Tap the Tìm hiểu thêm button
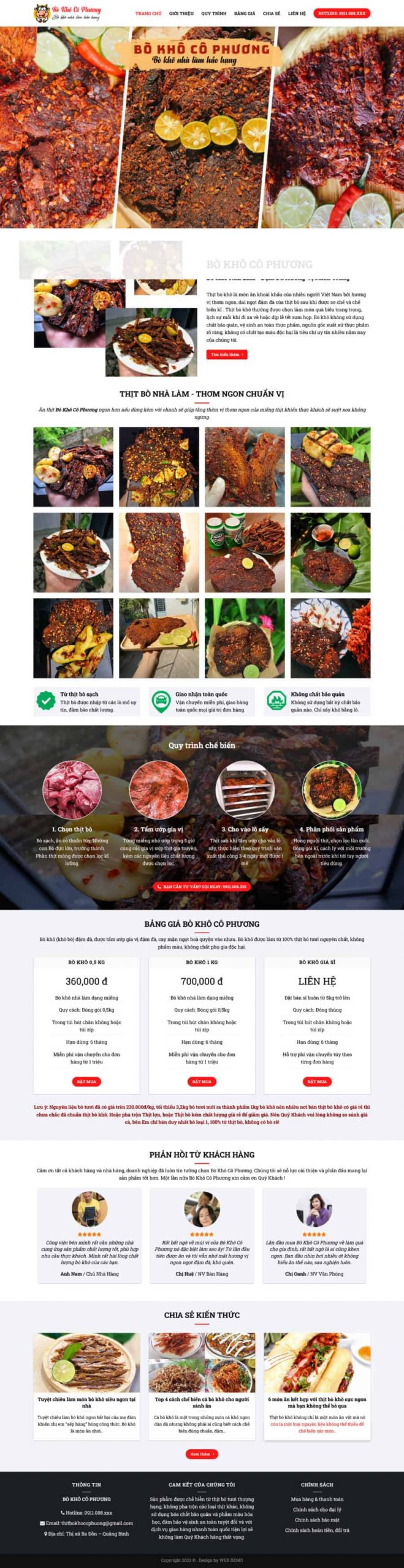This screenshot has width=404, height=1568. point(227,355)
